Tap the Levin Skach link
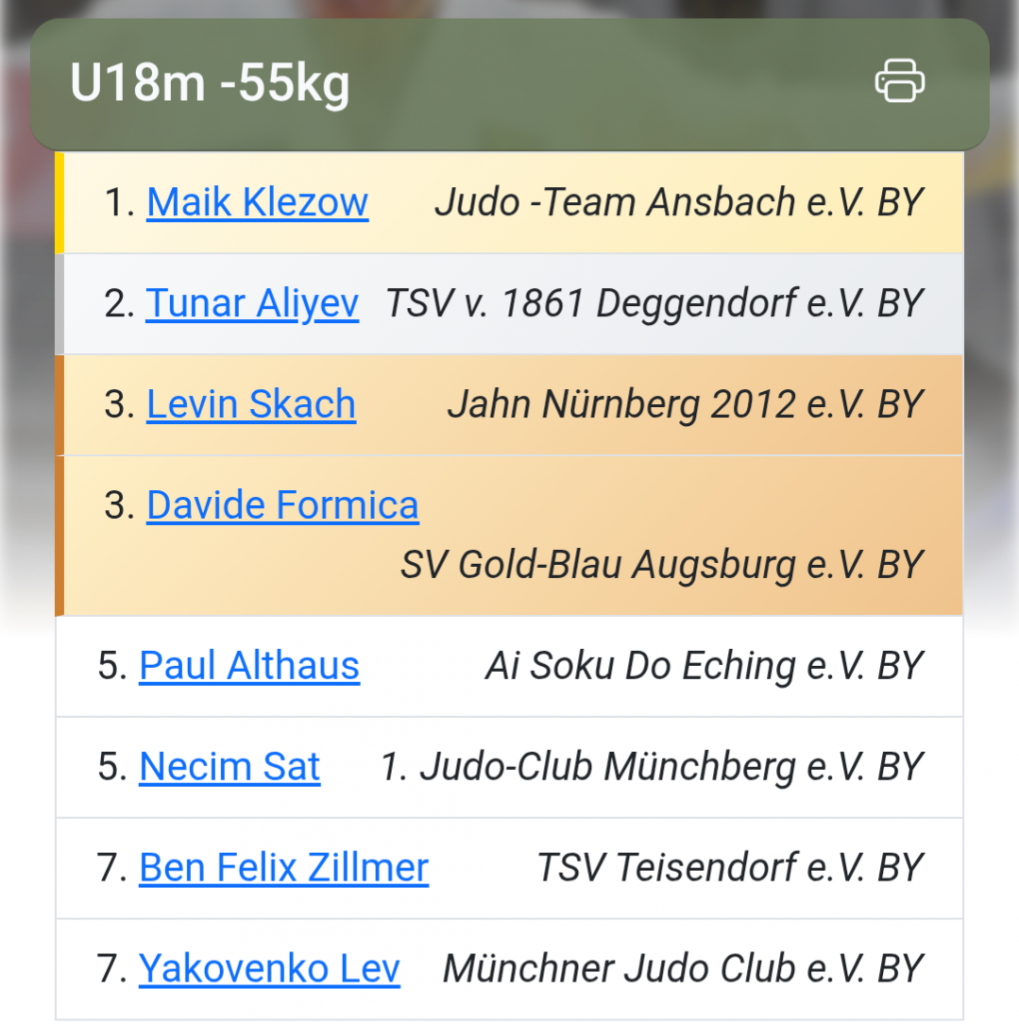This screenshot has height=1024, width=1019. pos(251,405)
